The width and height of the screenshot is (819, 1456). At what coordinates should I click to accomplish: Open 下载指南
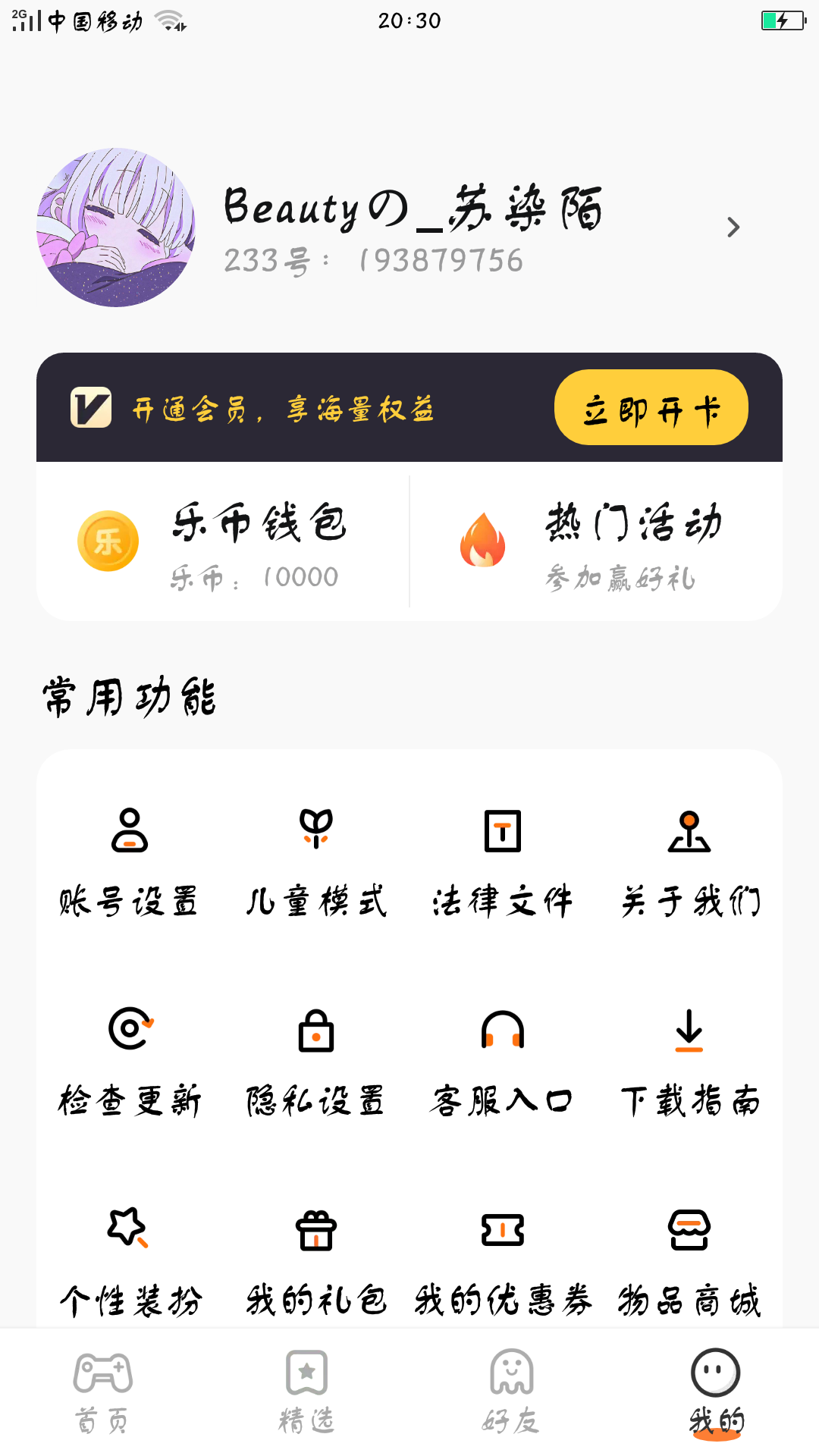[689, 1063]
